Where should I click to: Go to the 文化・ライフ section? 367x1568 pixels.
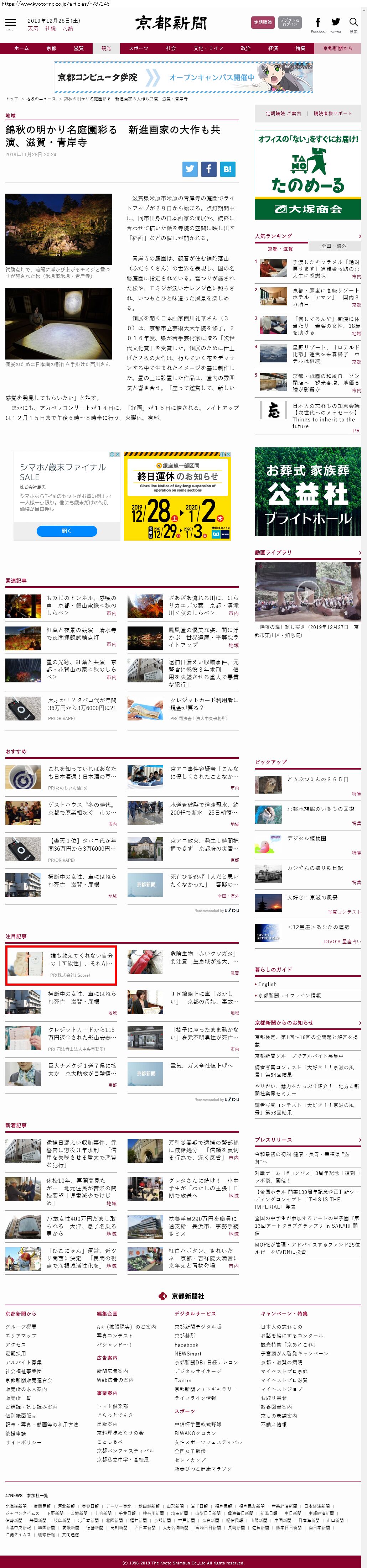[208, 48]
